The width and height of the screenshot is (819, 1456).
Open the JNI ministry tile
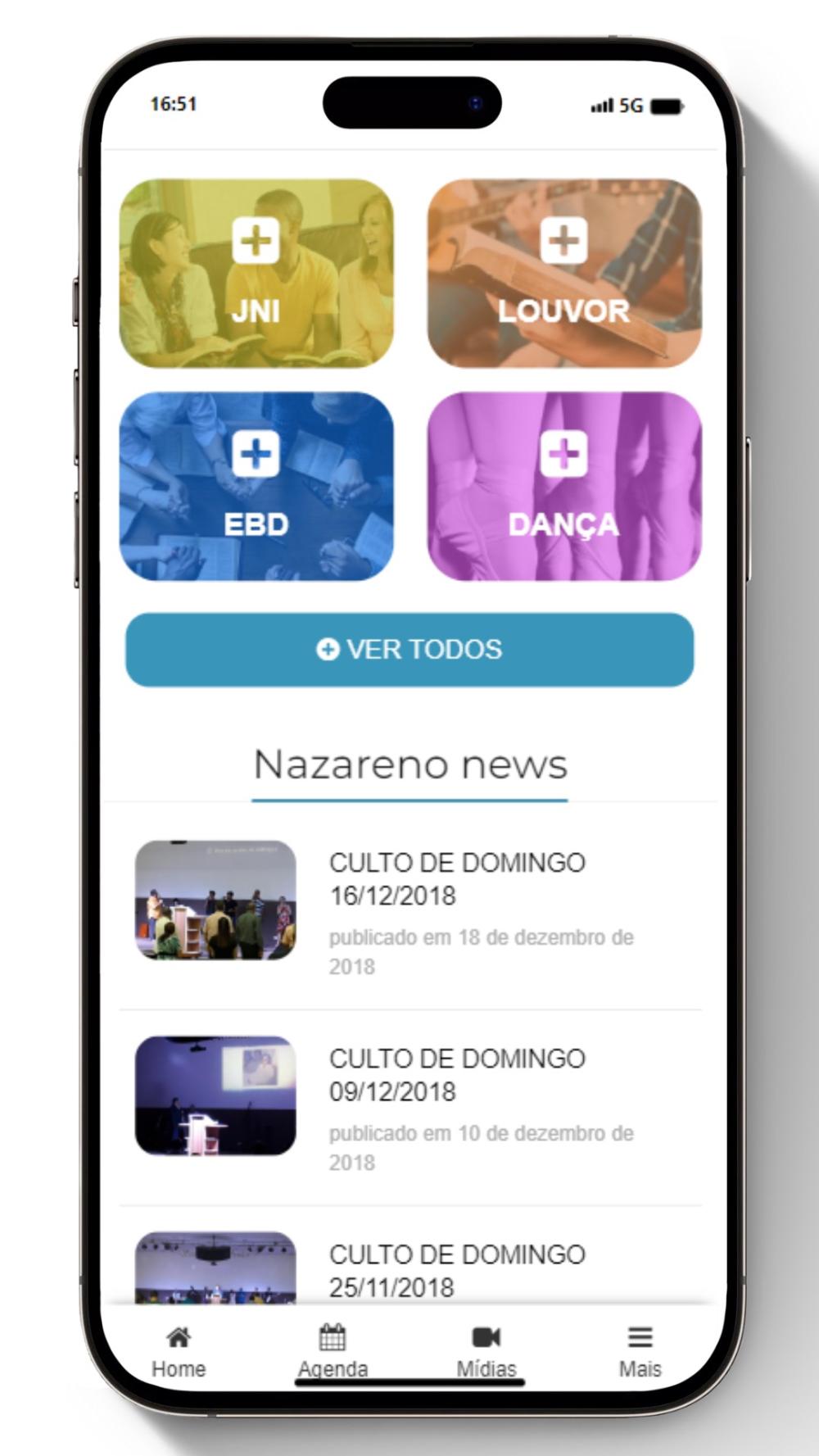(x=256, y=274)
